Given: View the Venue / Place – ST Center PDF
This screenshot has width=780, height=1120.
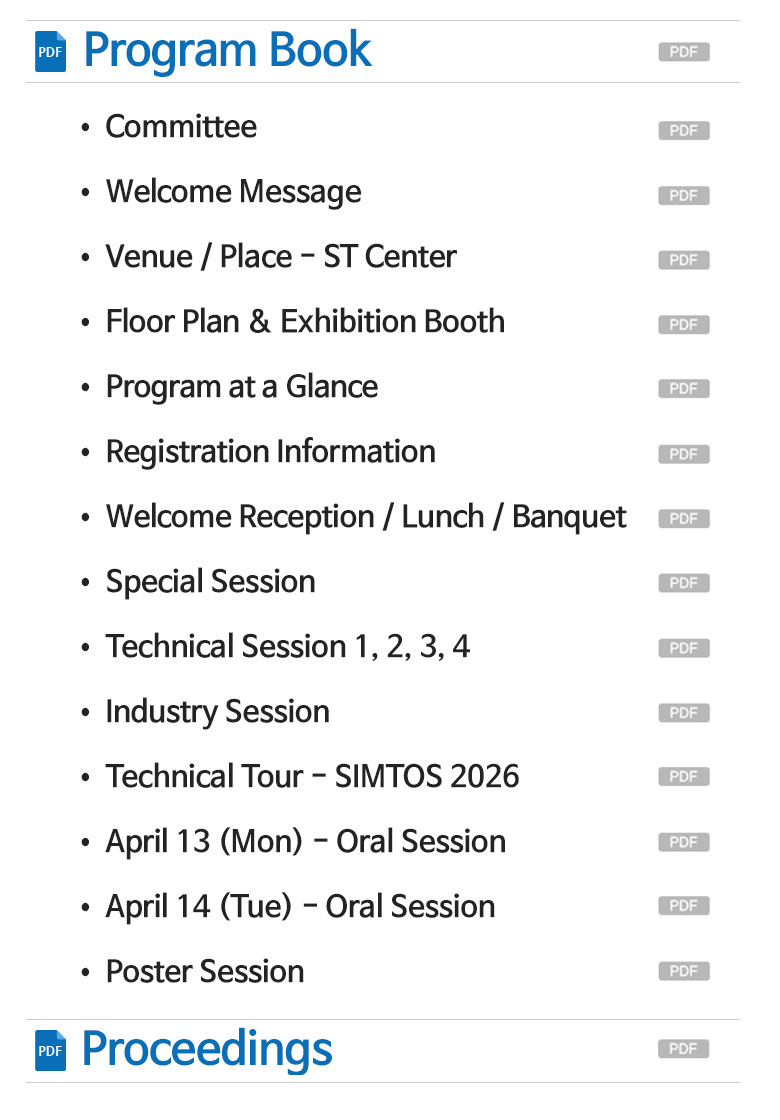Looking at the screenshot, I should pyautogui.click(x=683, y=260).
